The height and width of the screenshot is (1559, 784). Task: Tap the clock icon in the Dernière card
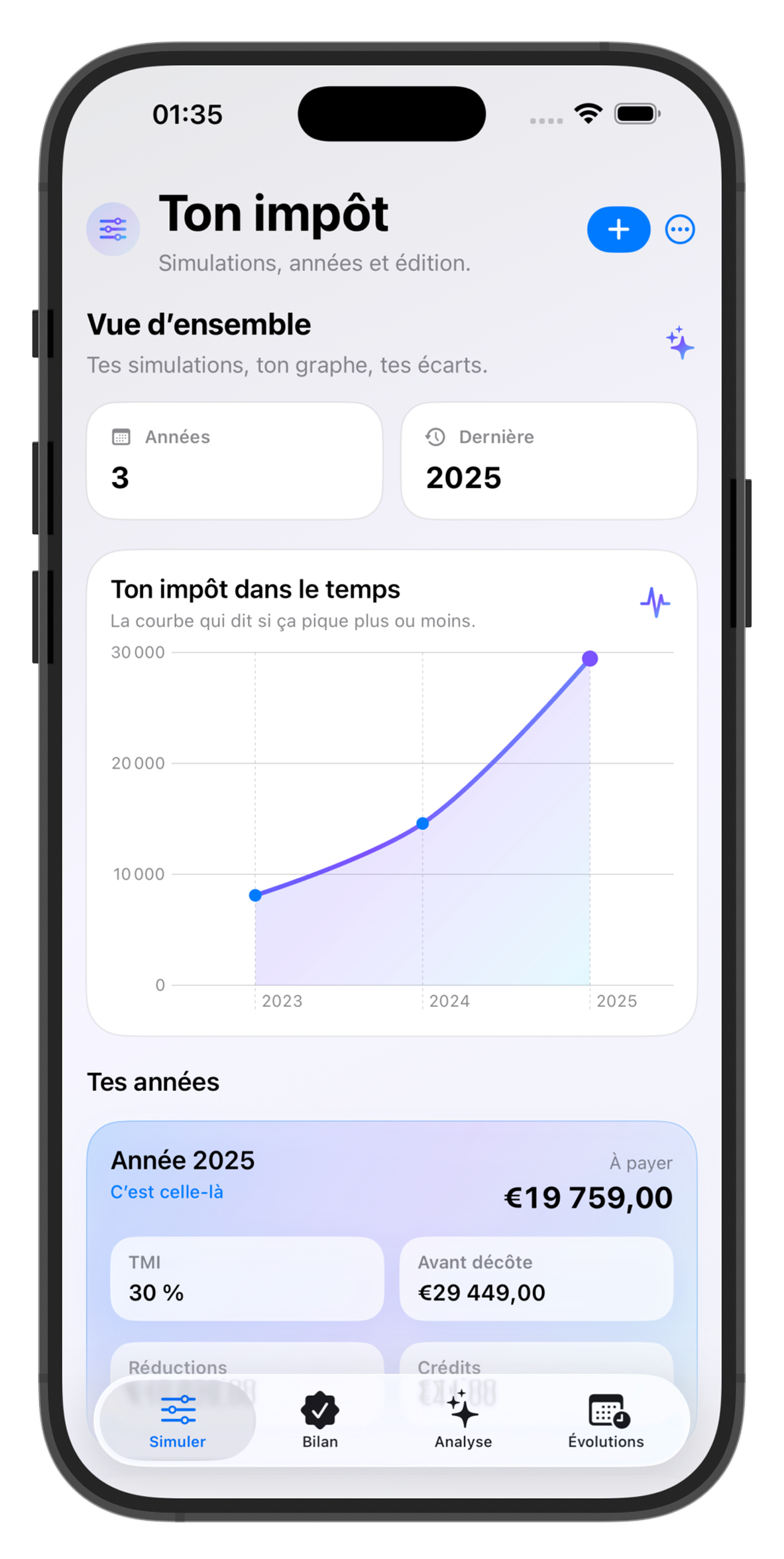tap(435, 436)
